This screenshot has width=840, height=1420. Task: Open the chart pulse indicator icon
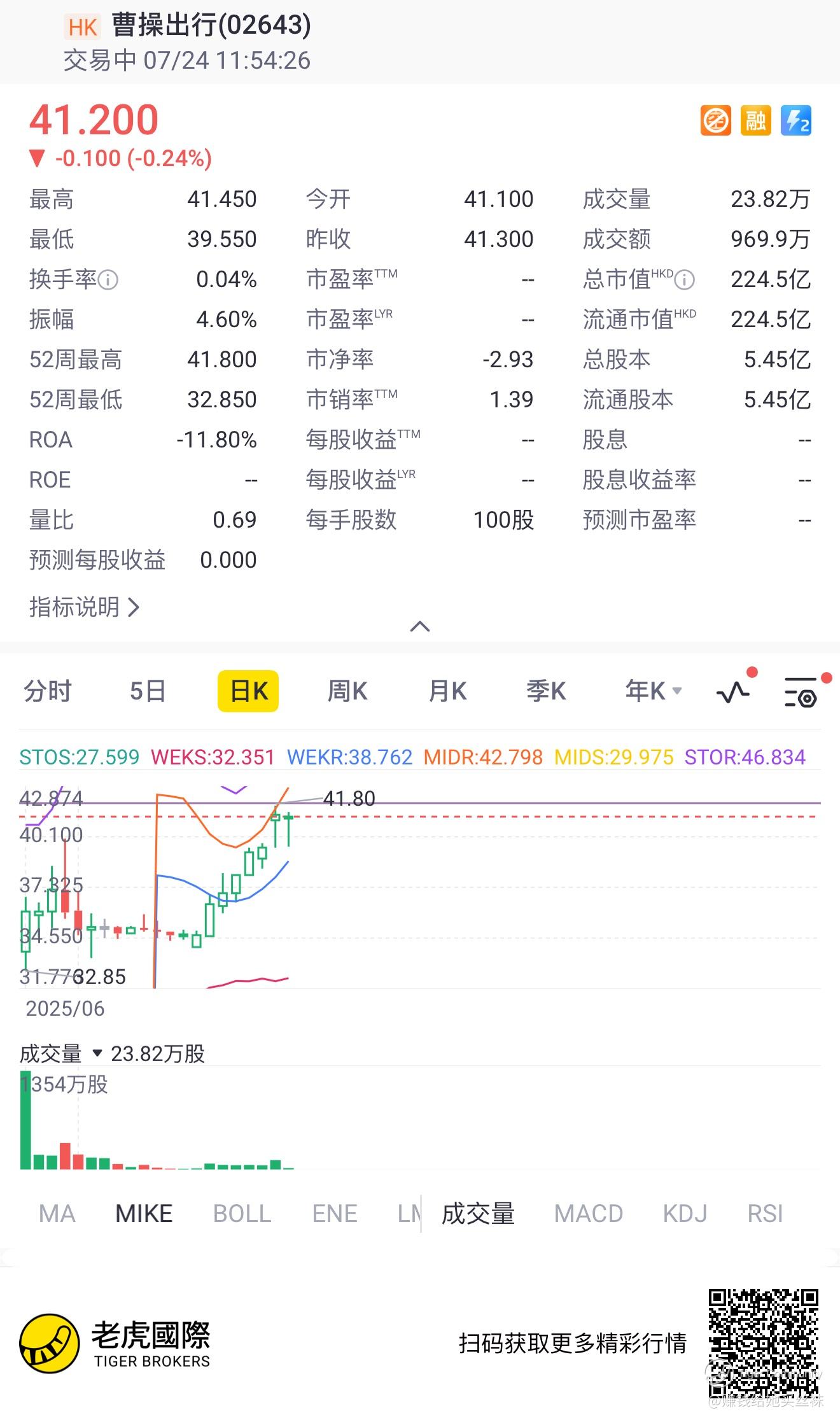click(734, 691)
